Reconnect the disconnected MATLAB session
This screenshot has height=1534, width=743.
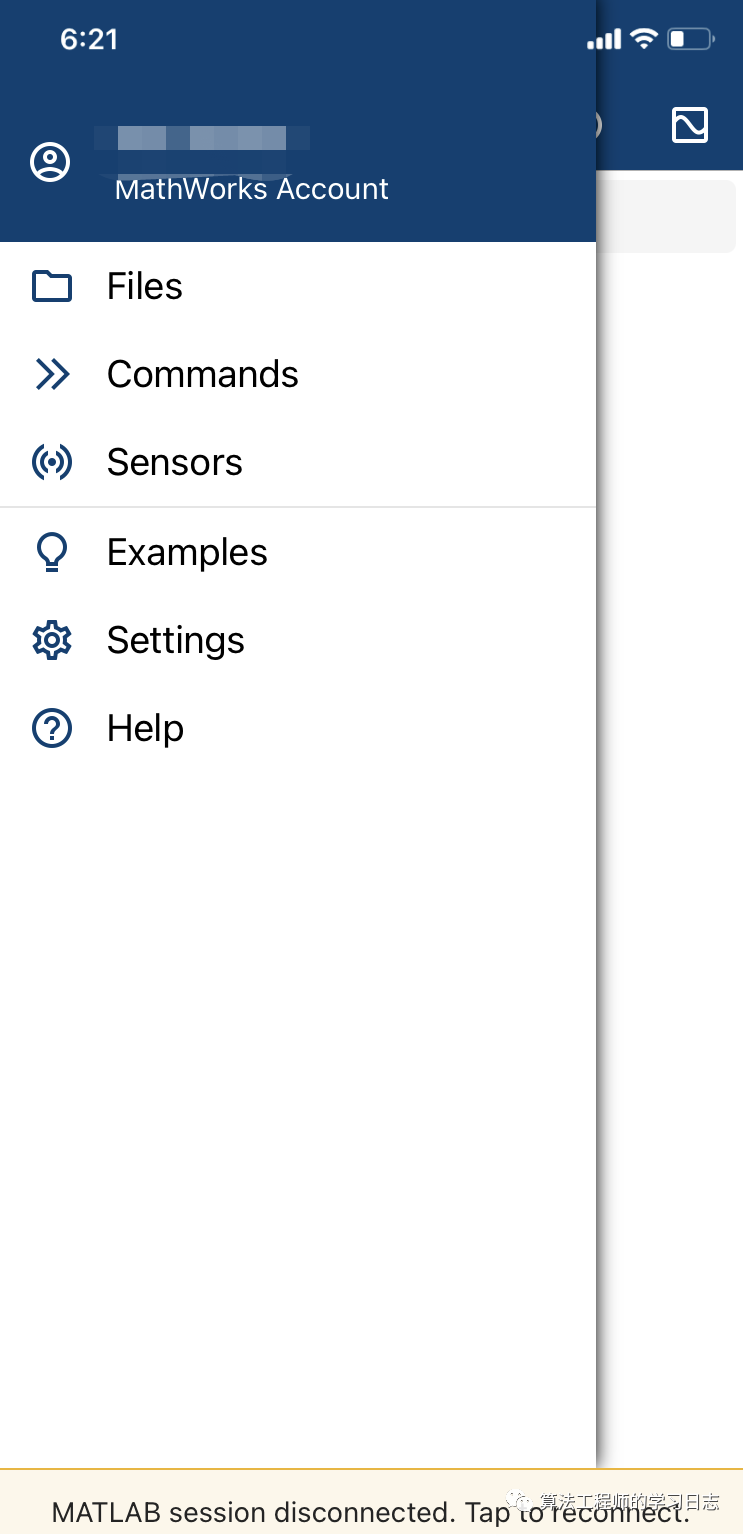tap(371, 1510)
